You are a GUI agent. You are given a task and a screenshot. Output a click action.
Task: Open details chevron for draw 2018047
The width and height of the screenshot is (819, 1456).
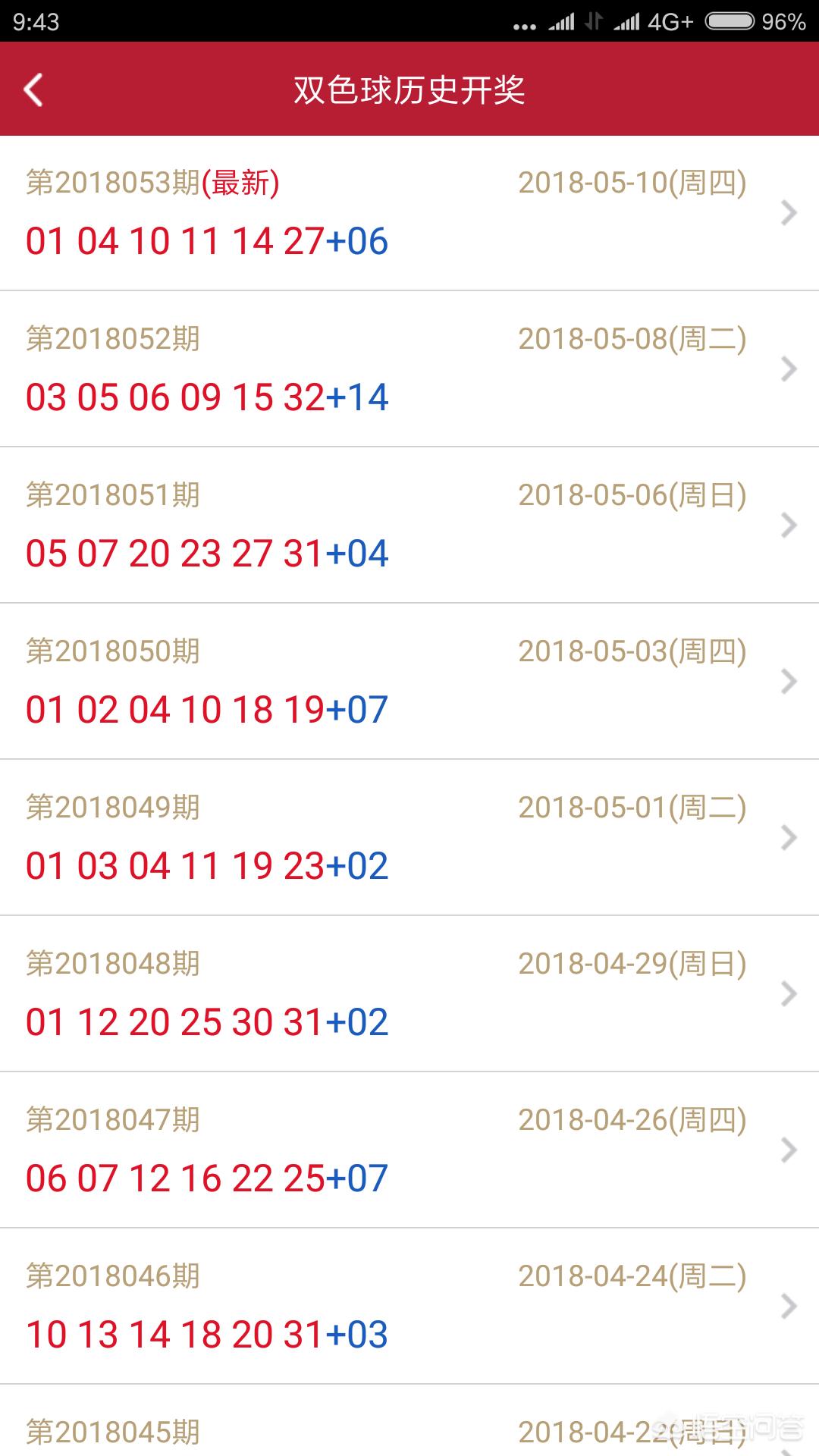coord(787,1151)
